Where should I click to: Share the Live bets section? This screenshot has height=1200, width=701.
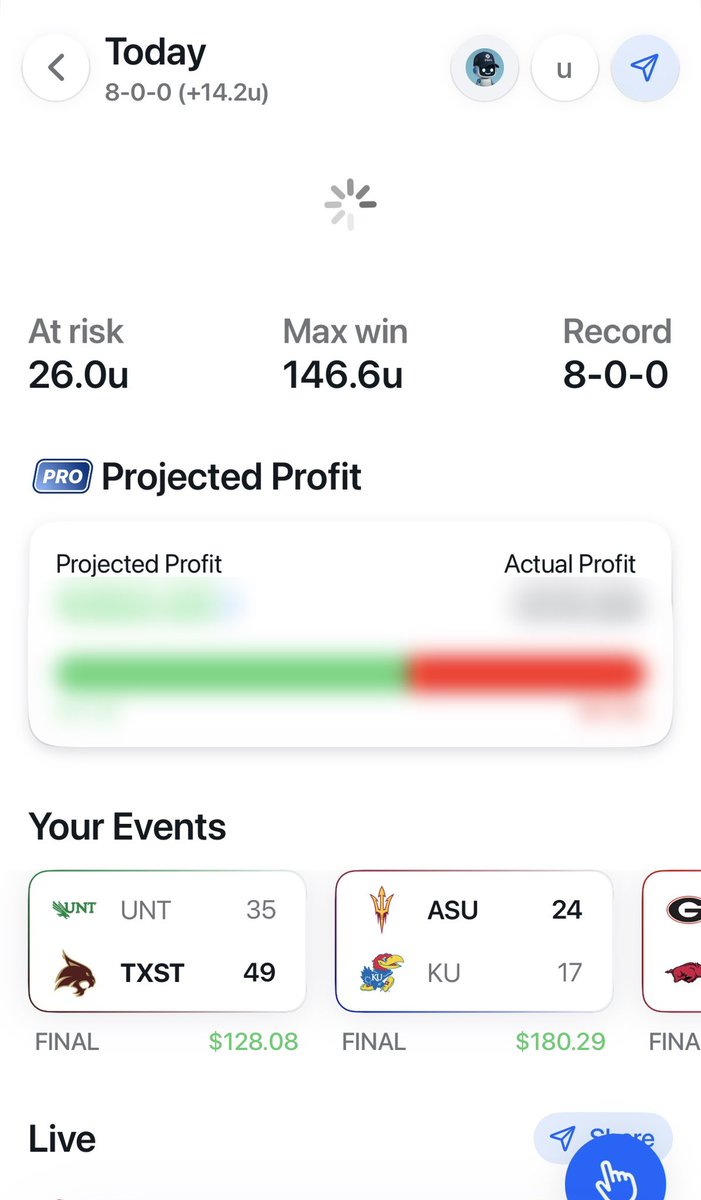[x=602, y=1138]
